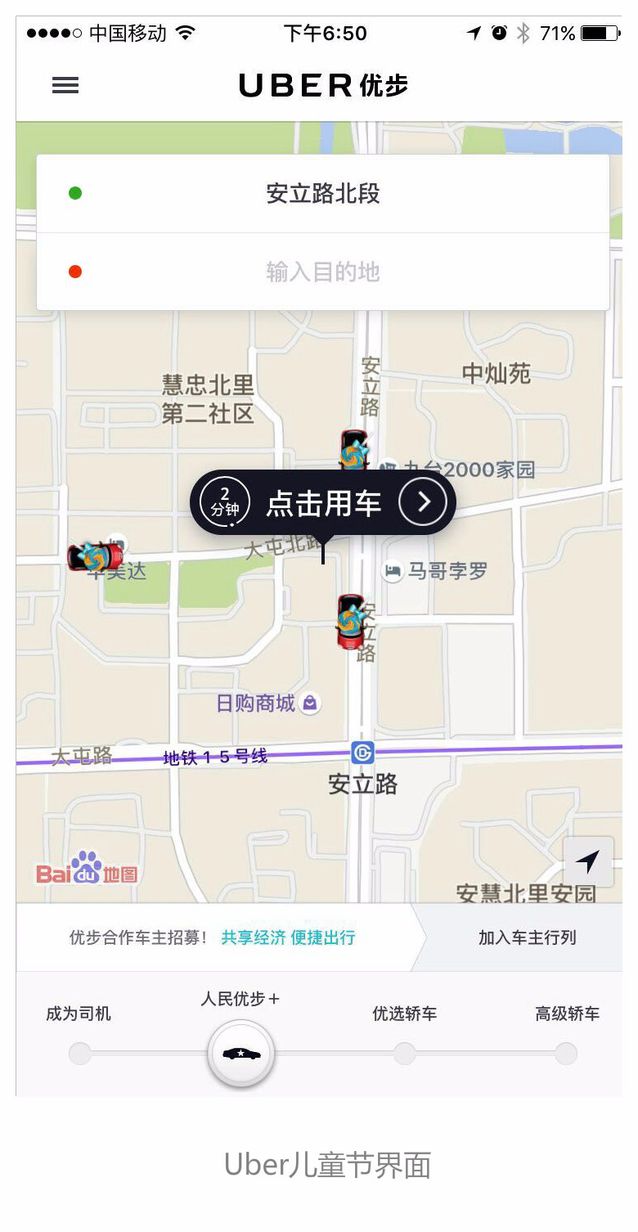Edit pickup location 安立路北段
The width and height of the screenshot is (638, 1232).
322,194
